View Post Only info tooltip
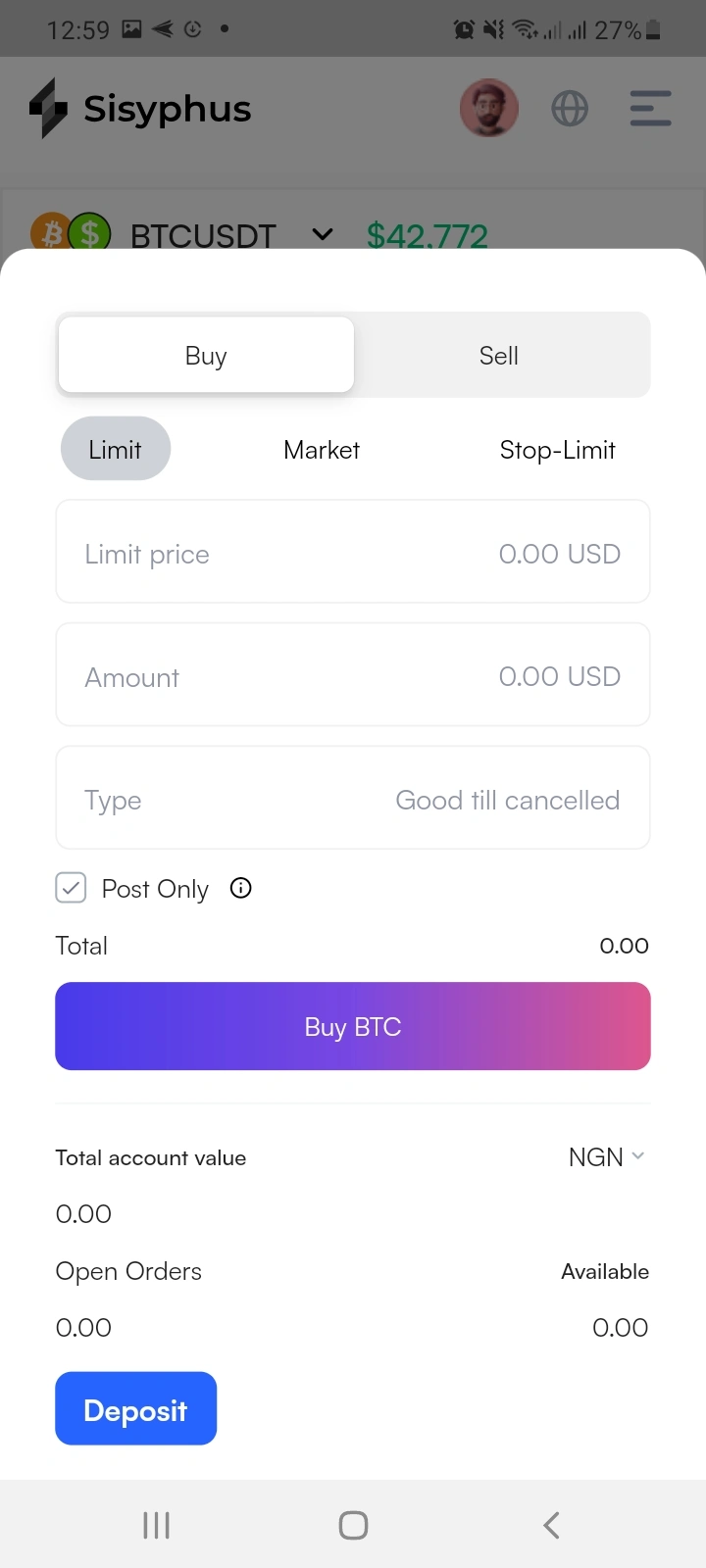This screenshot has width=706, height=1568. click(240, 888)
